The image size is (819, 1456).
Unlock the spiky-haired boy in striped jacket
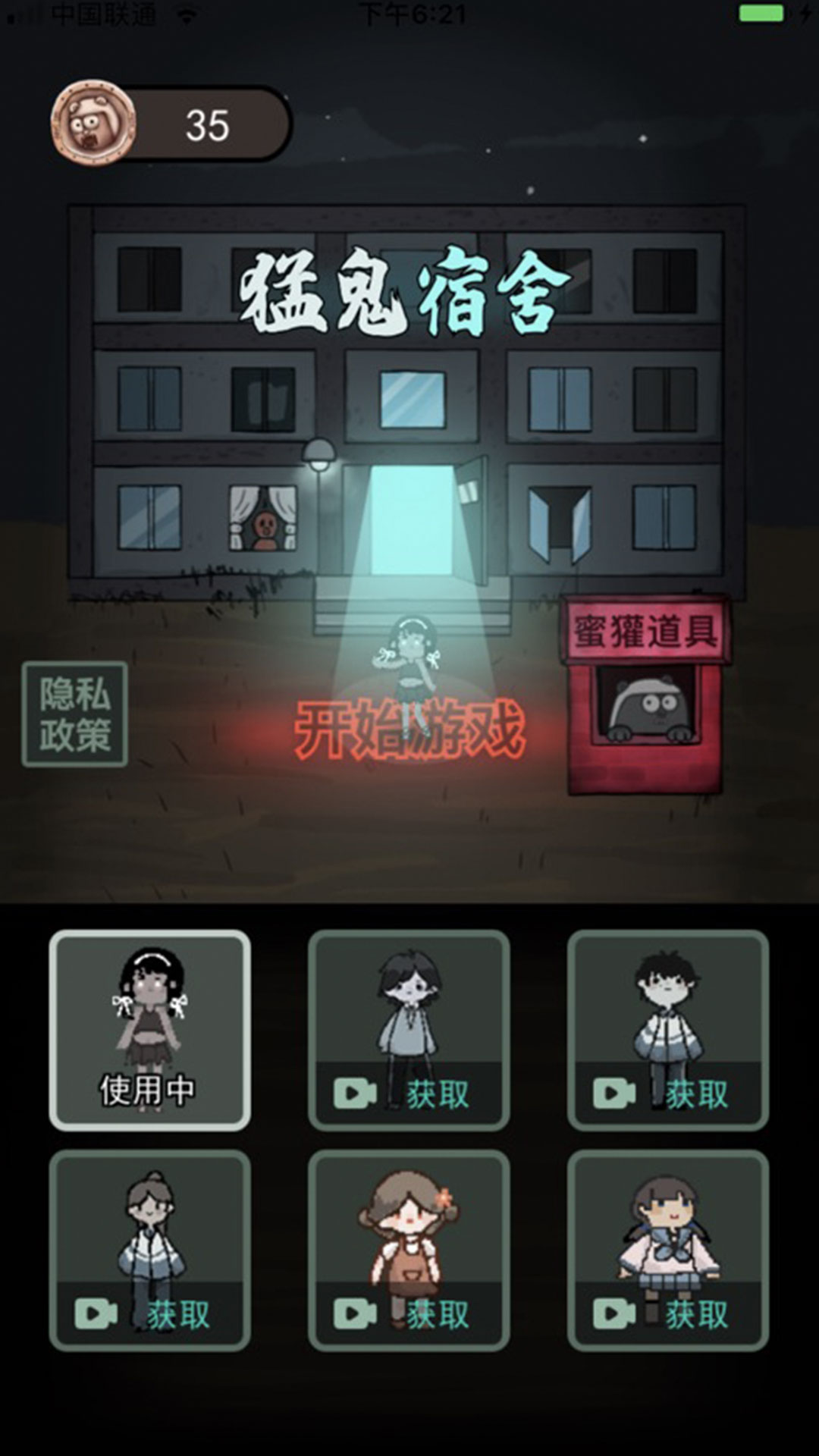pyautogui.click(x=668, y=1093)
